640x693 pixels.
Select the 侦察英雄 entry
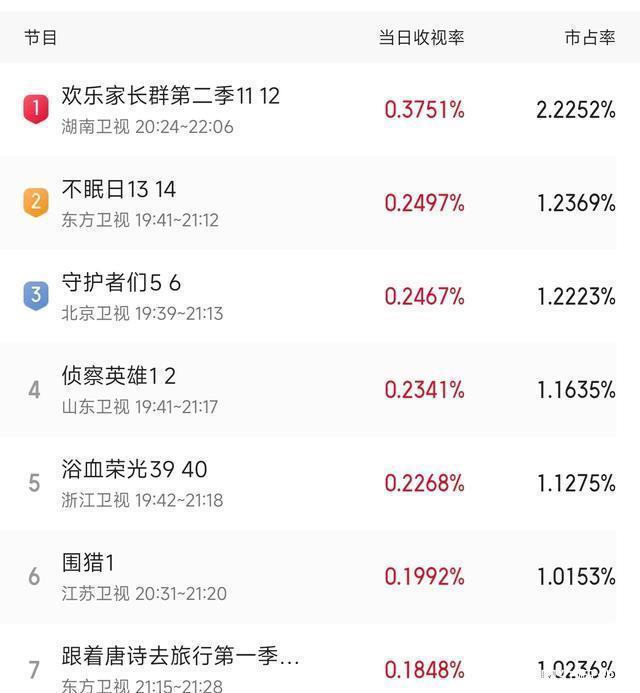119,377
